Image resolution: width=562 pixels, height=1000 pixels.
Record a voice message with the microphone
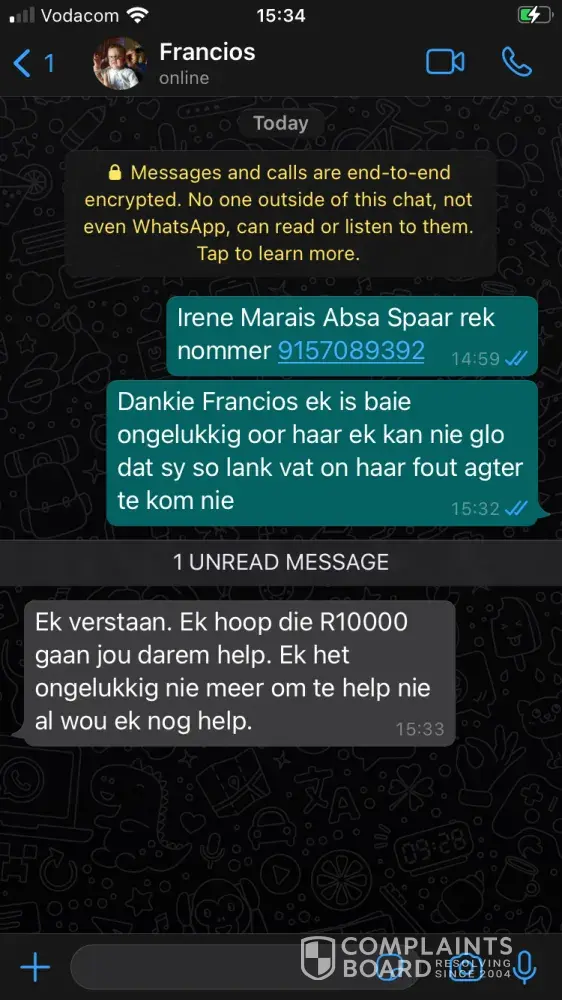(524, 967)
